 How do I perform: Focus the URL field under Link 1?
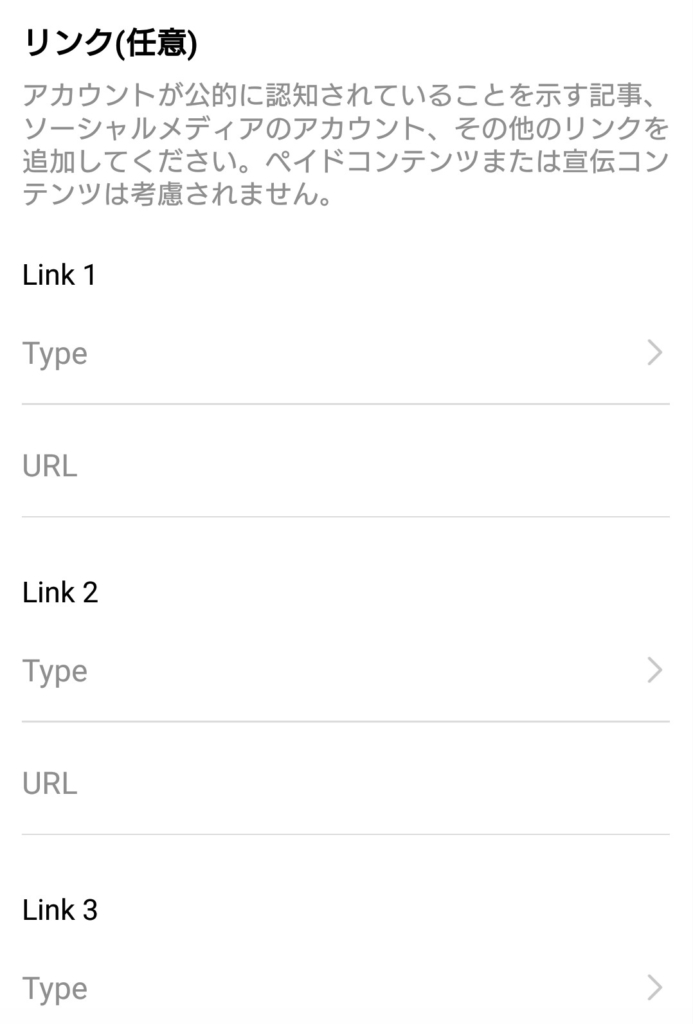345,467
